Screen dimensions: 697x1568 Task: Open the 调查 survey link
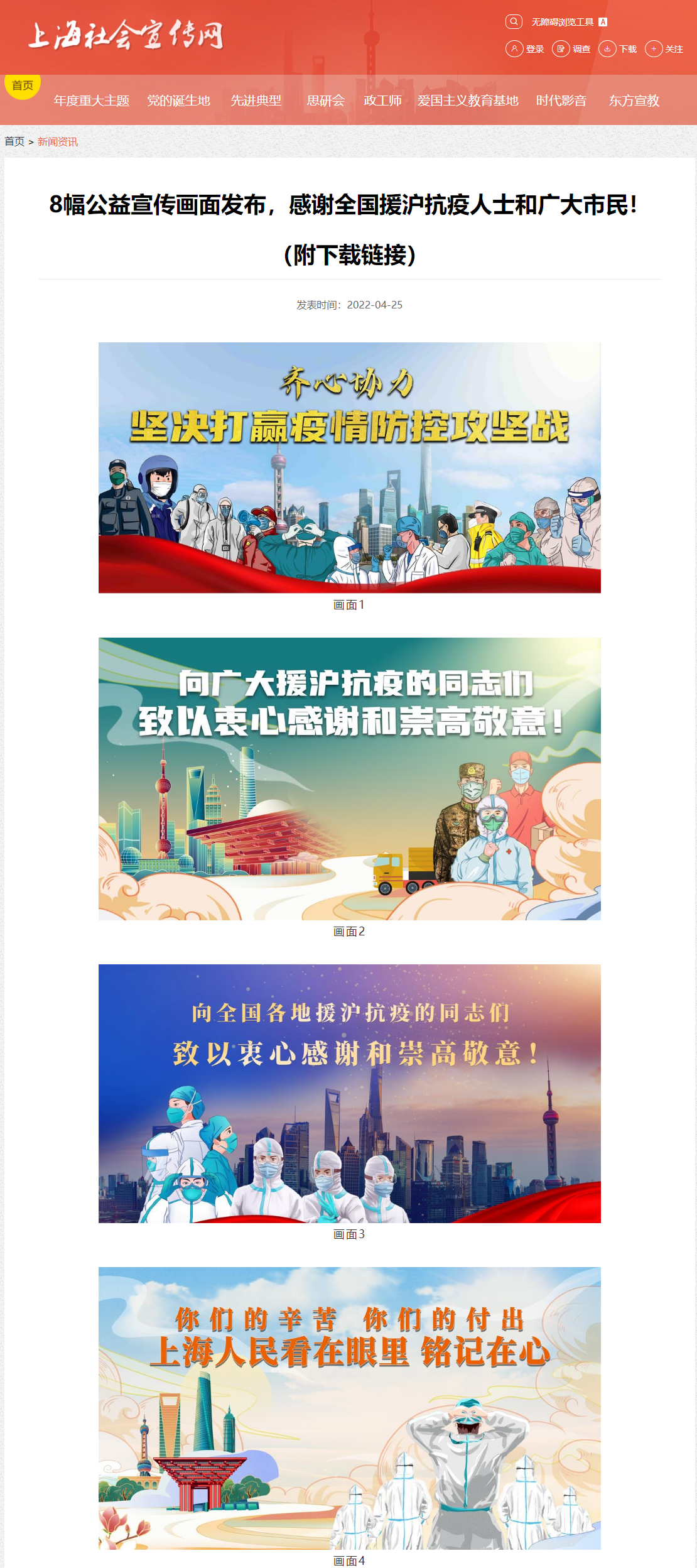(571, 49)
